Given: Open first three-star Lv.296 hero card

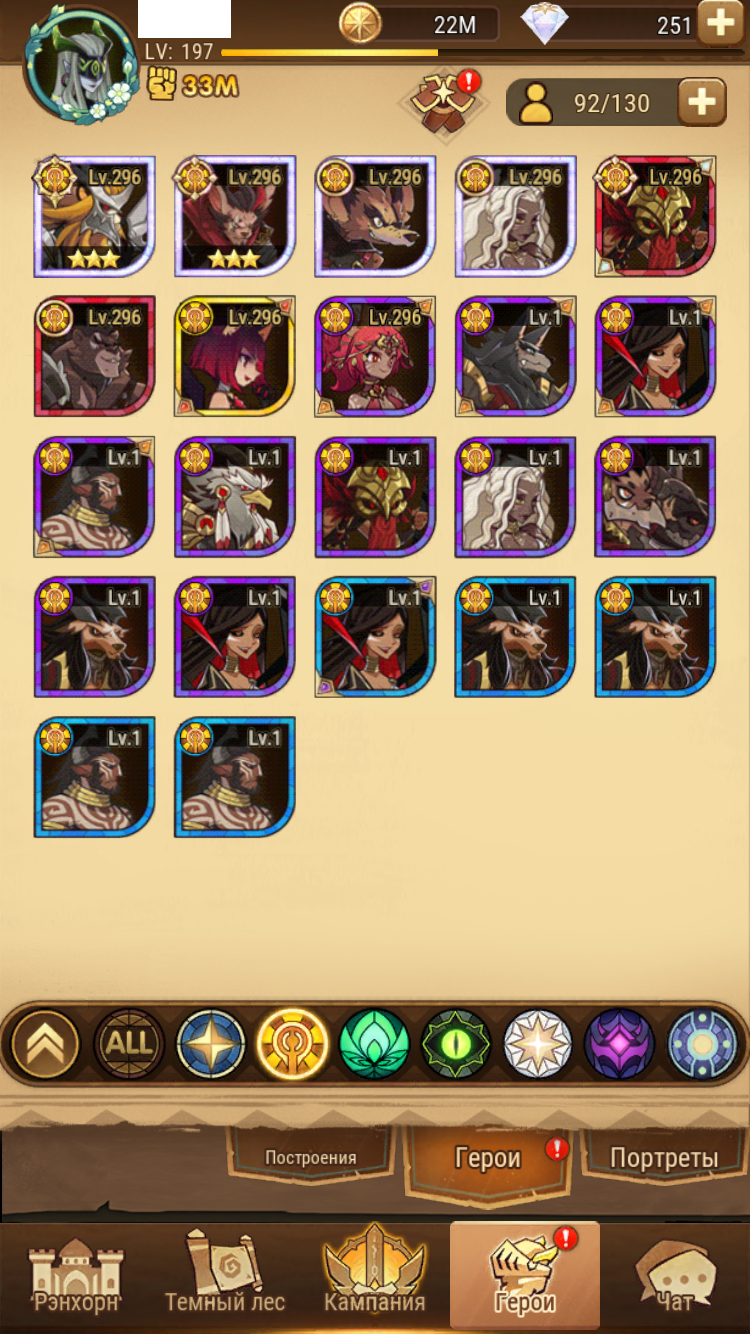Looking at the screenshot, I should [x=95, y=216].
